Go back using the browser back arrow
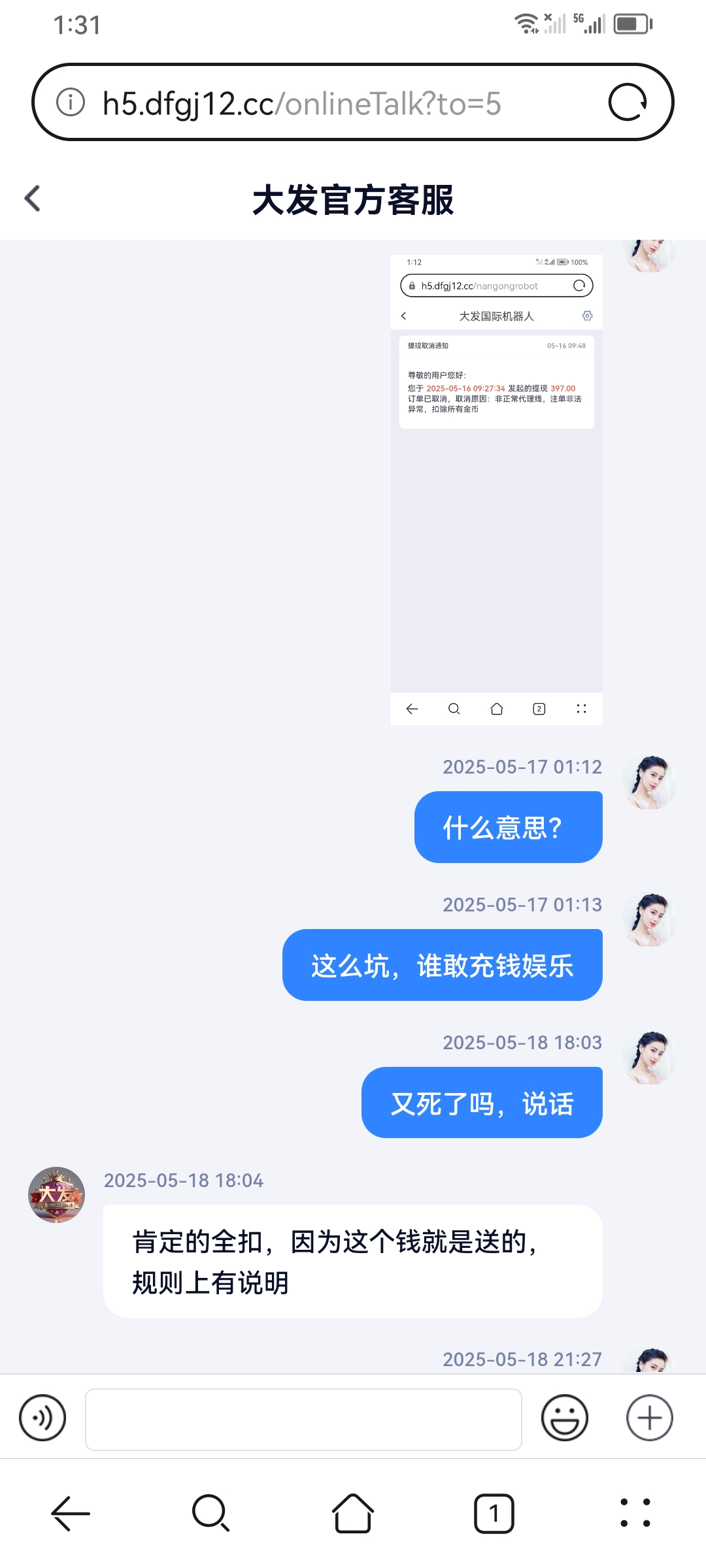 click(71, 1513)
